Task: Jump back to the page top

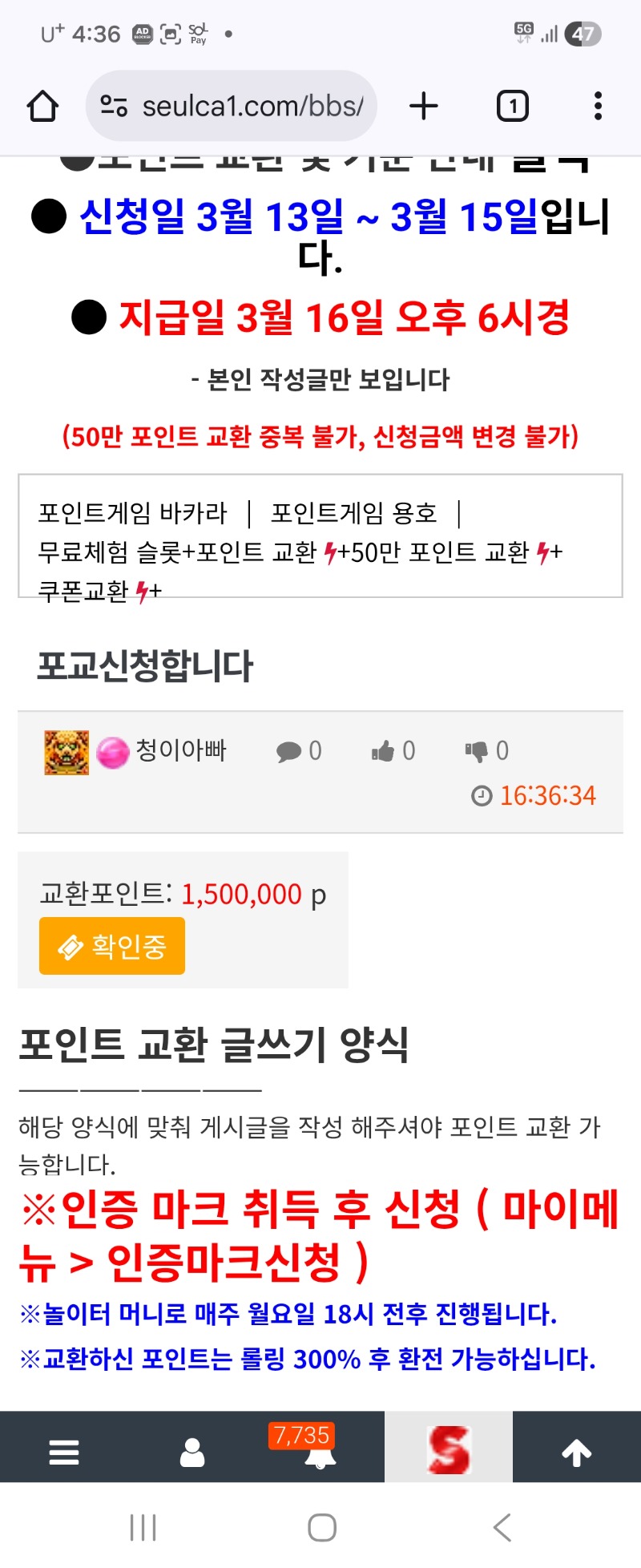Action: pos(576,1452)
